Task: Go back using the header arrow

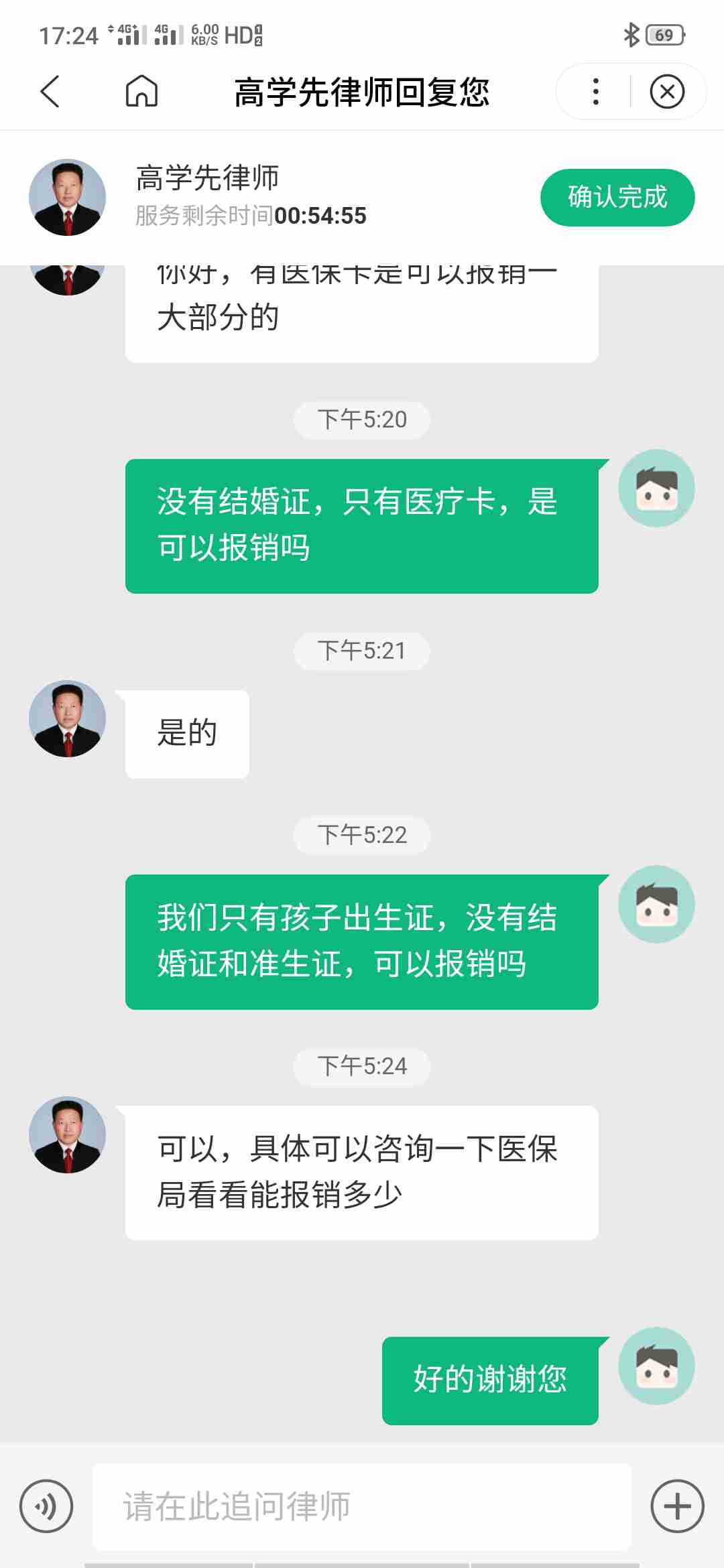Action: click(50, 91)
